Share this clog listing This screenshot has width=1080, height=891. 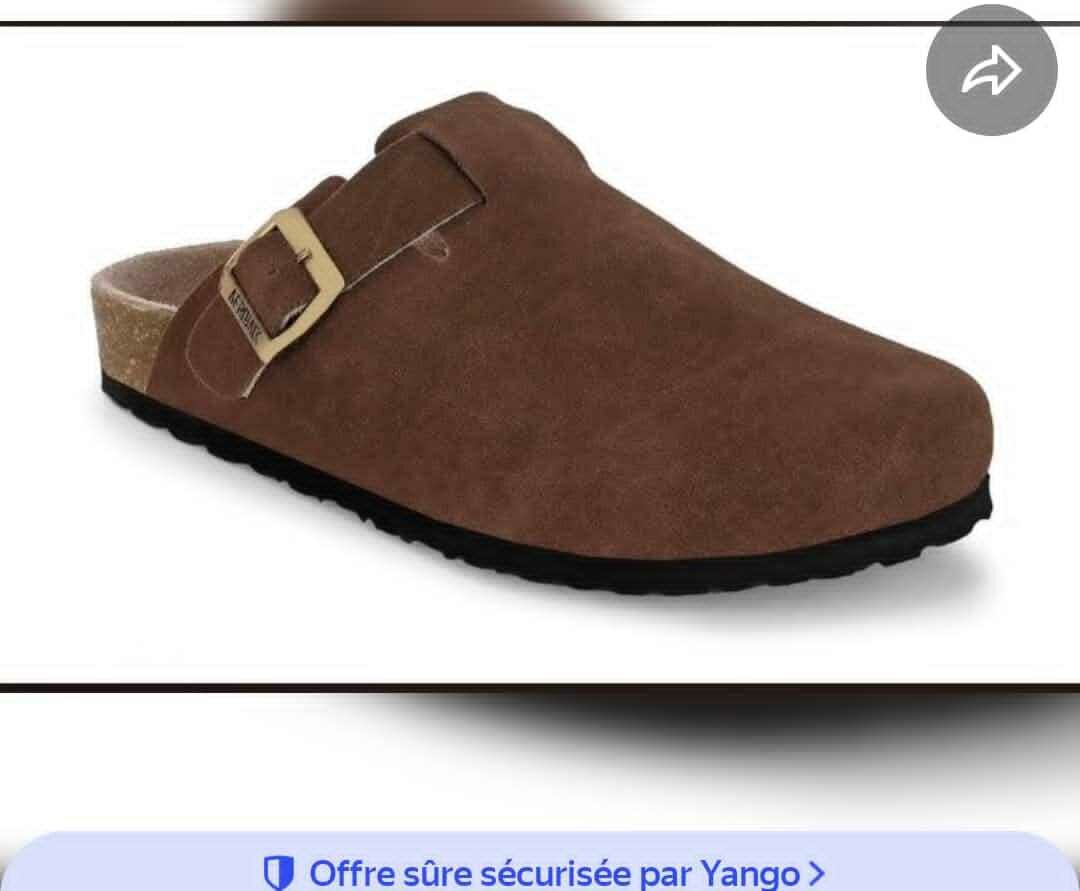(991, 70)
